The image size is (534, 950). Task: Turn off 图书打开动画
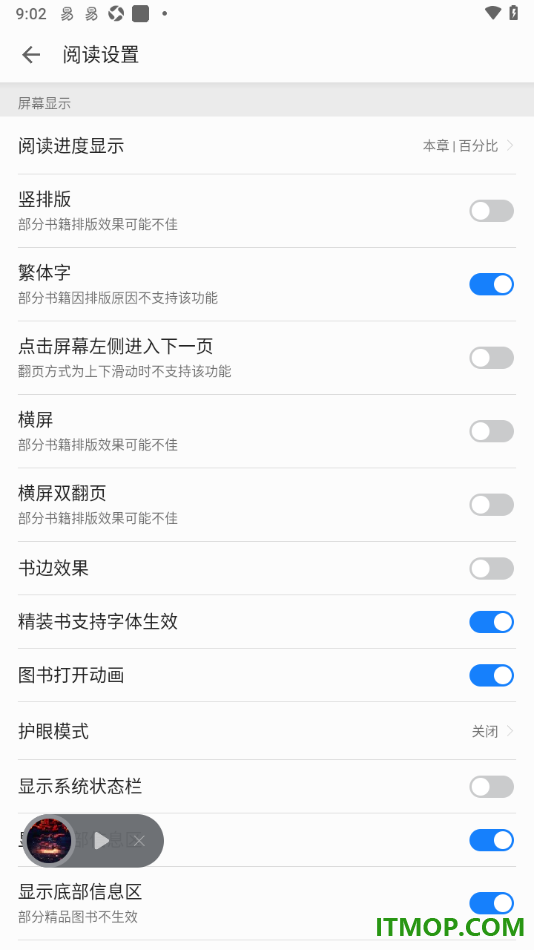click(491, 675)
